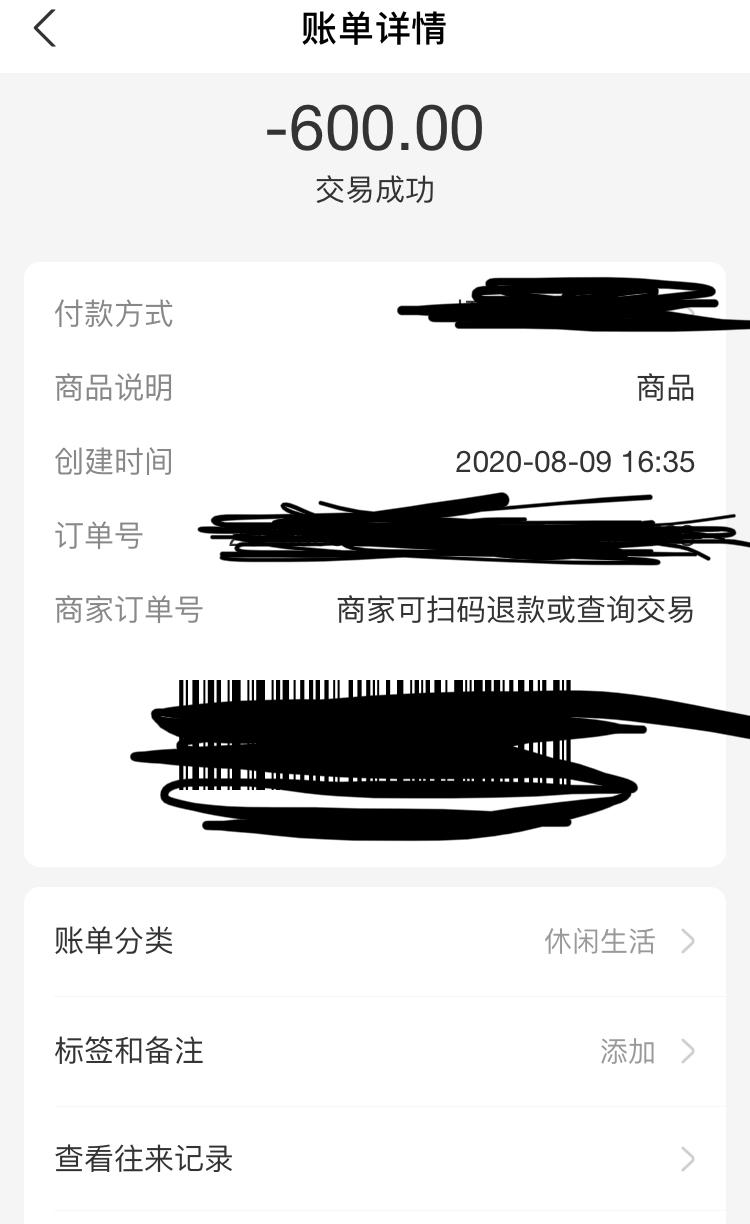The height and width of the screenshot is (1224, 750).
Task: Tap 商家可扫码退款或查询交易 merchant text
Action: 513,610
